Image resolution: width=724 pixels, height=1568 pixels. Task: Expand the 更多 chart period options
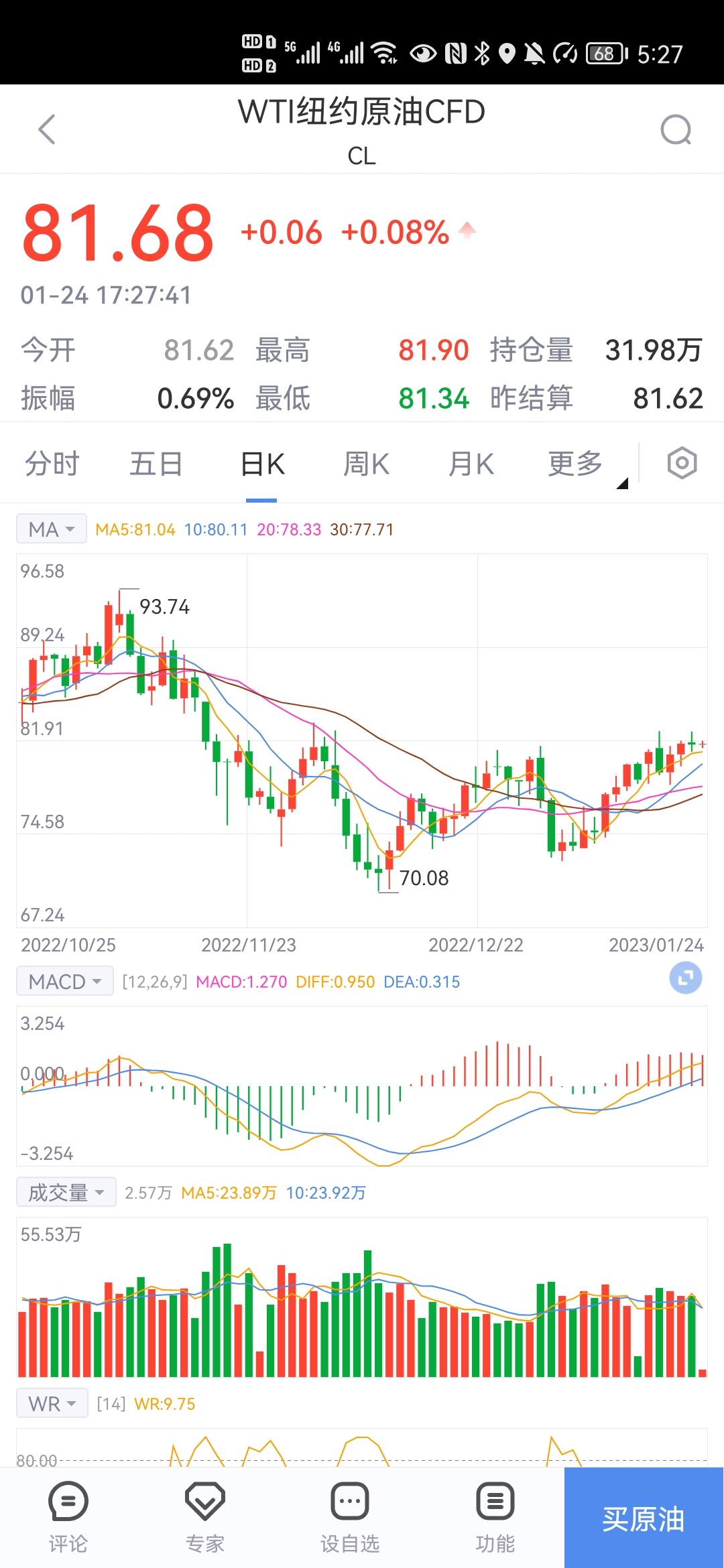click(x=577, y=464)
